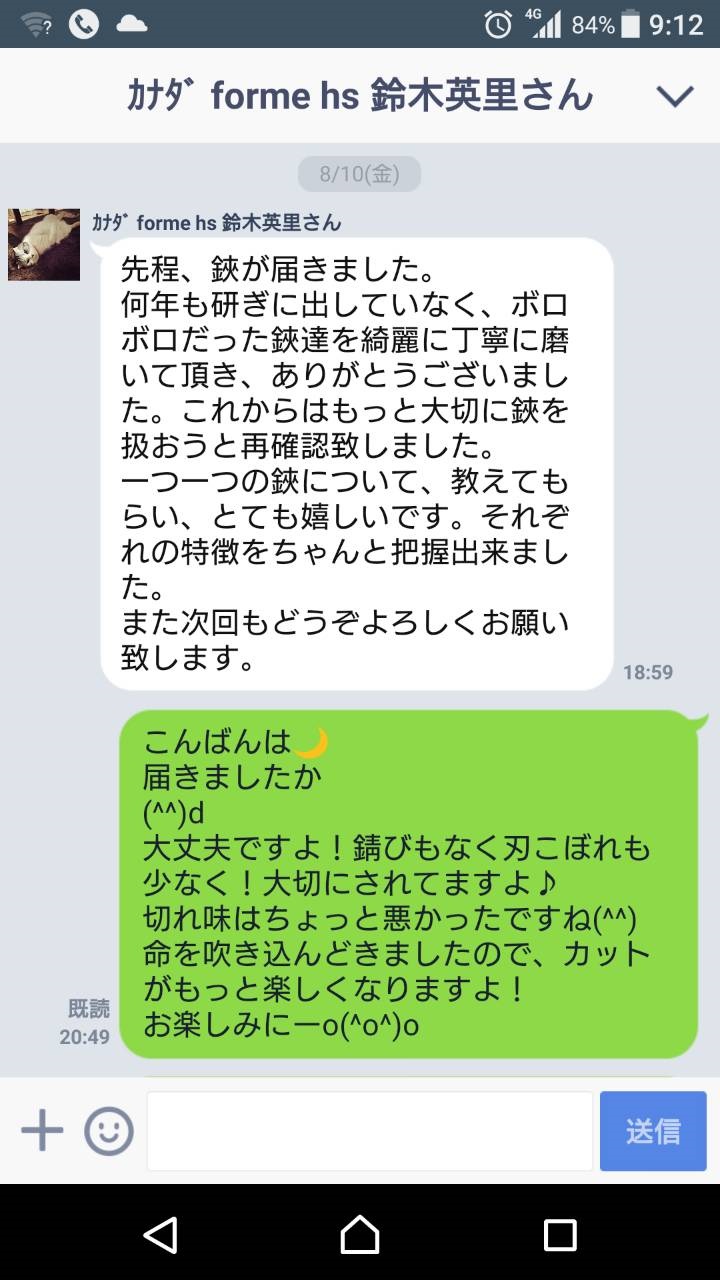Tap the 送信 send button
Screen dimensions: 720x1280
point(653,1131)
